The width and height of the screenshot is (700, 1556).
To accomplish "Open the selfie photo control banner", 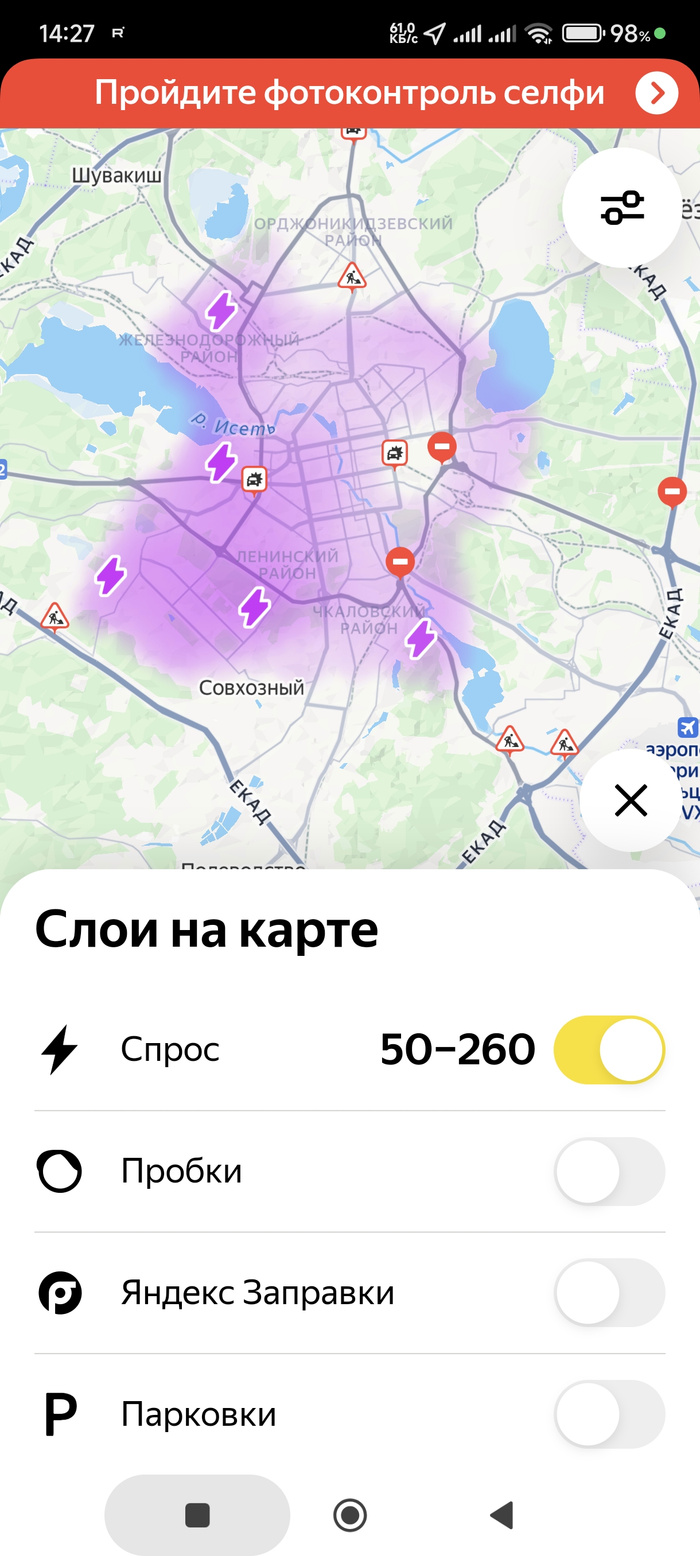I will tap(350, 93).
